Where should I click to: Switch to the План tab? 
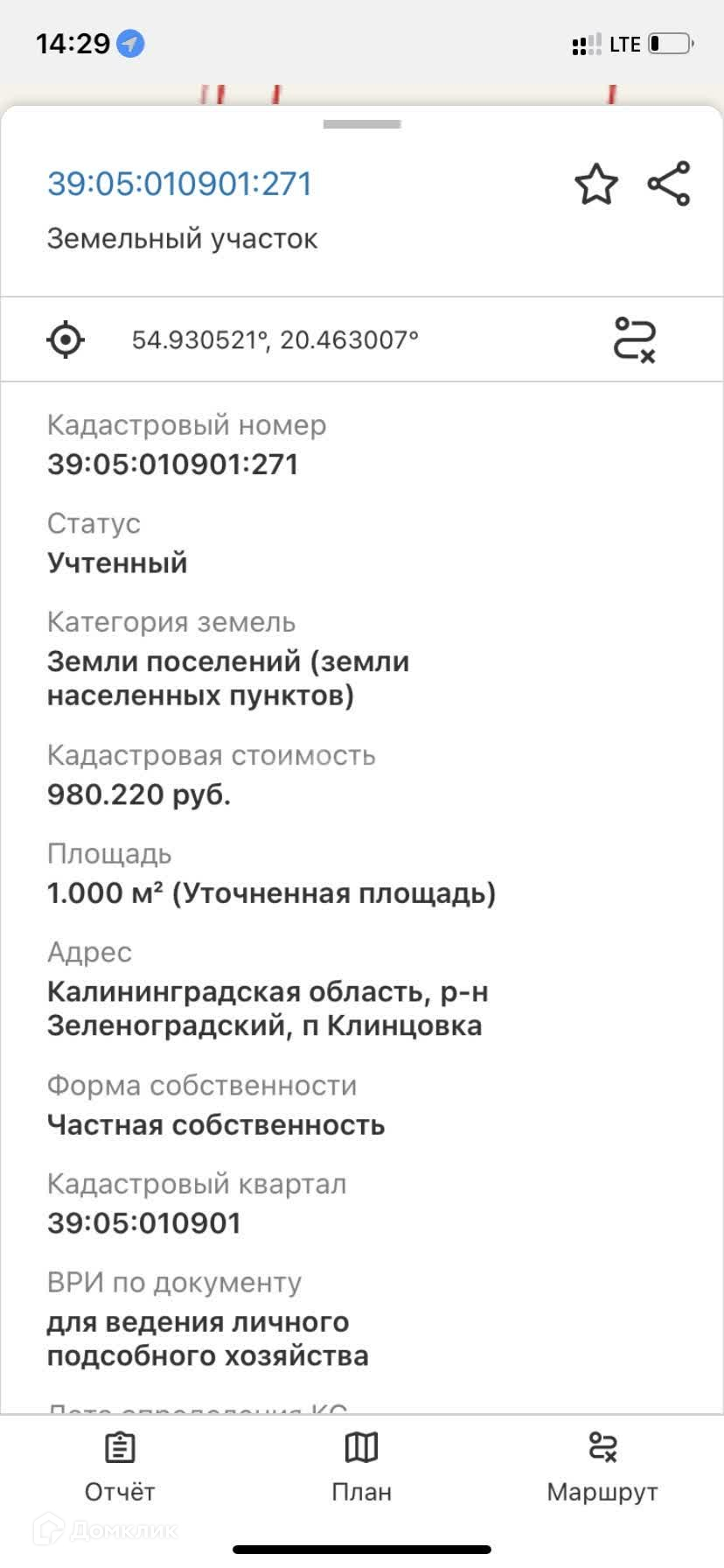361,1466
